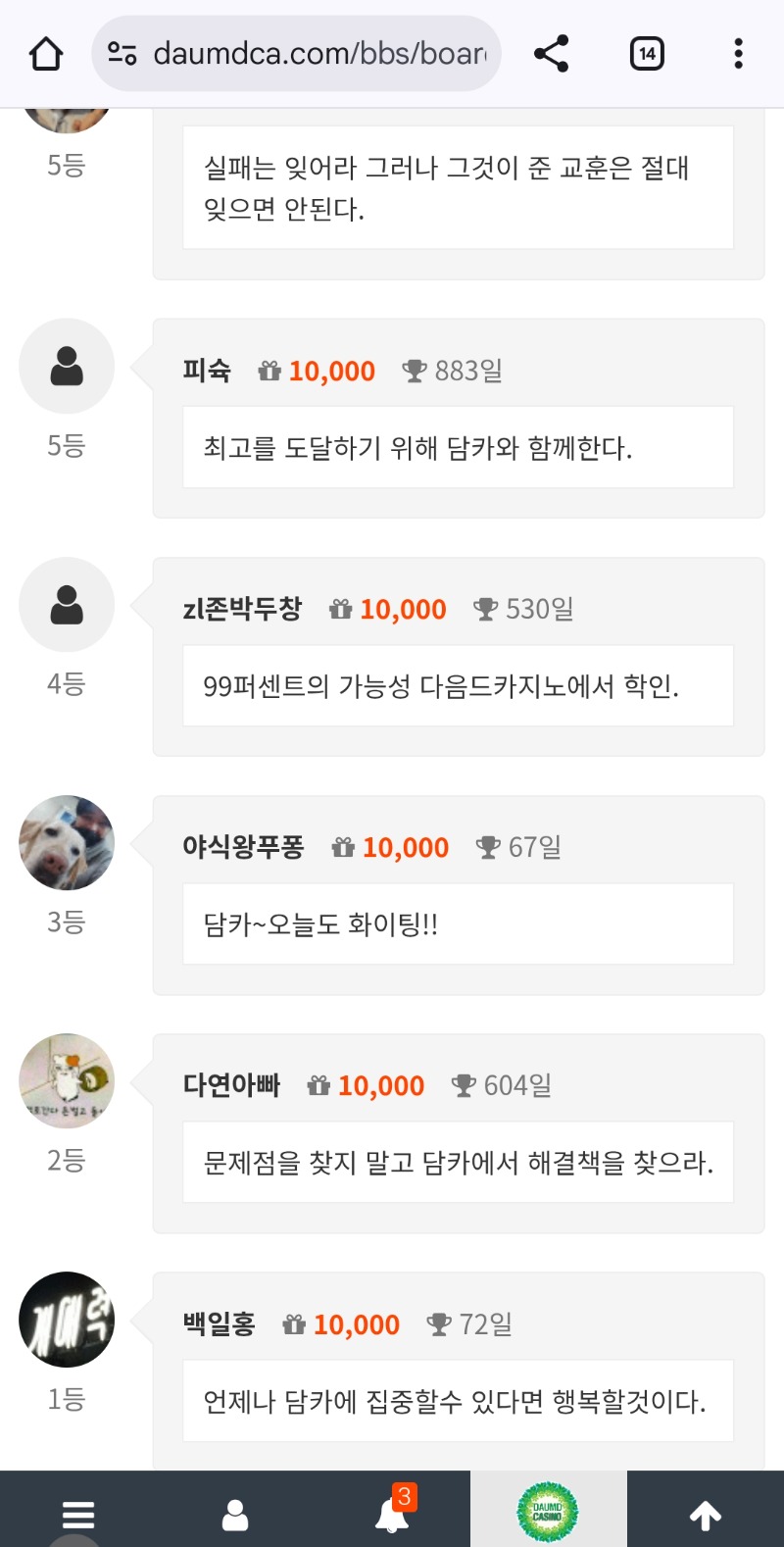View 다연아빠's profile picture
The height and width of the screenshot is (1547, 784).
[67, 1081]
